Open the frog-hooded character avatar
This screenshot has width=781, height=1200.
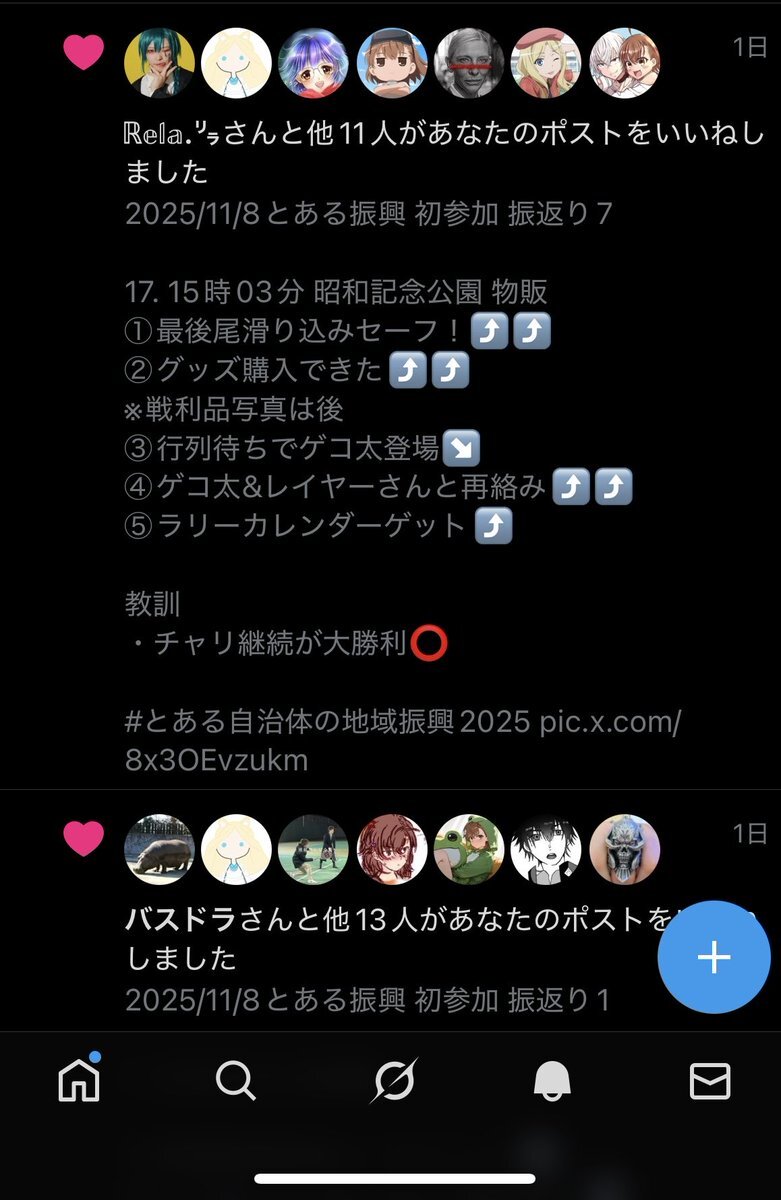point(469,850)
